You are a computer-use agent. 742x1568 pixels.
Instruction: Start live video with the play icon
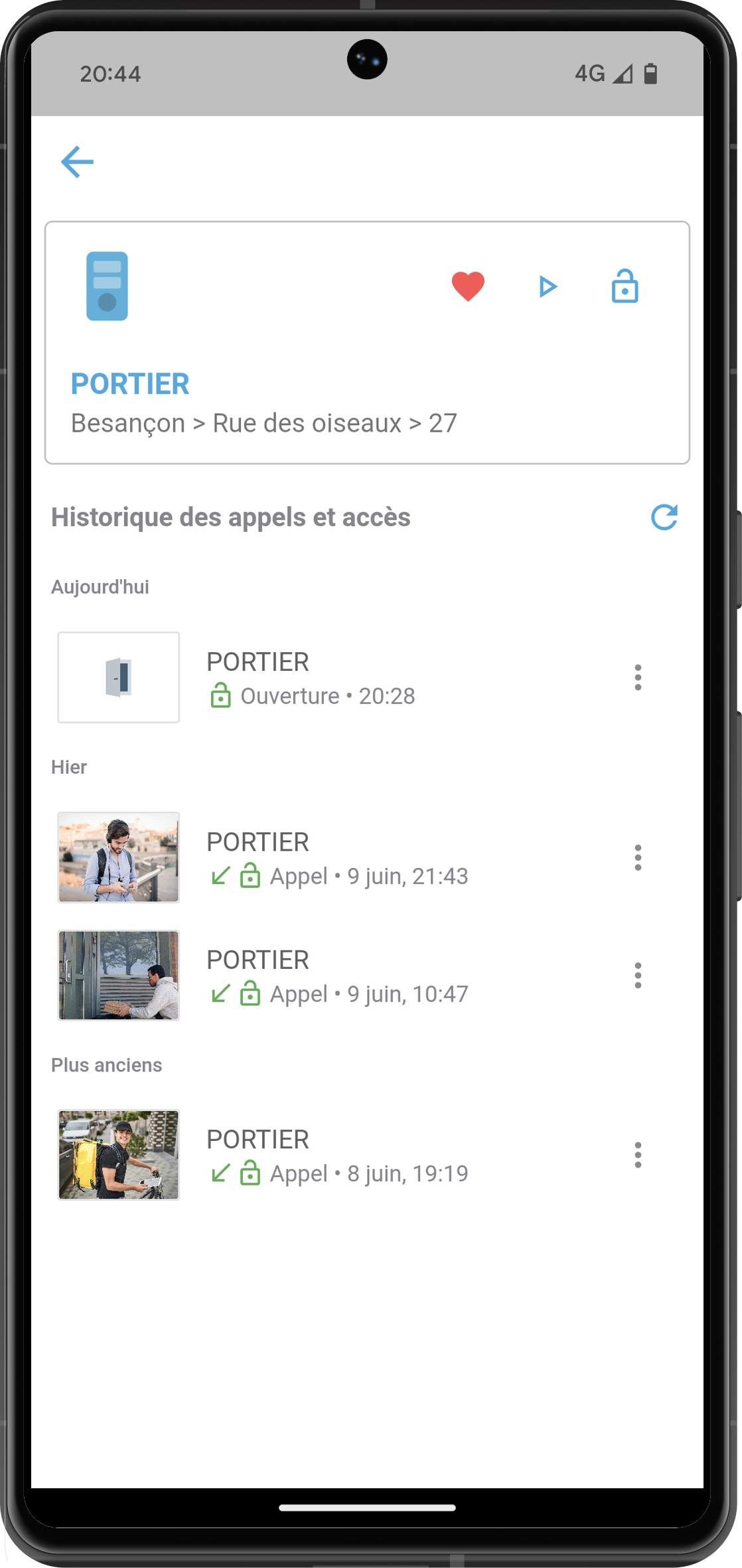[x=548, y=287]
